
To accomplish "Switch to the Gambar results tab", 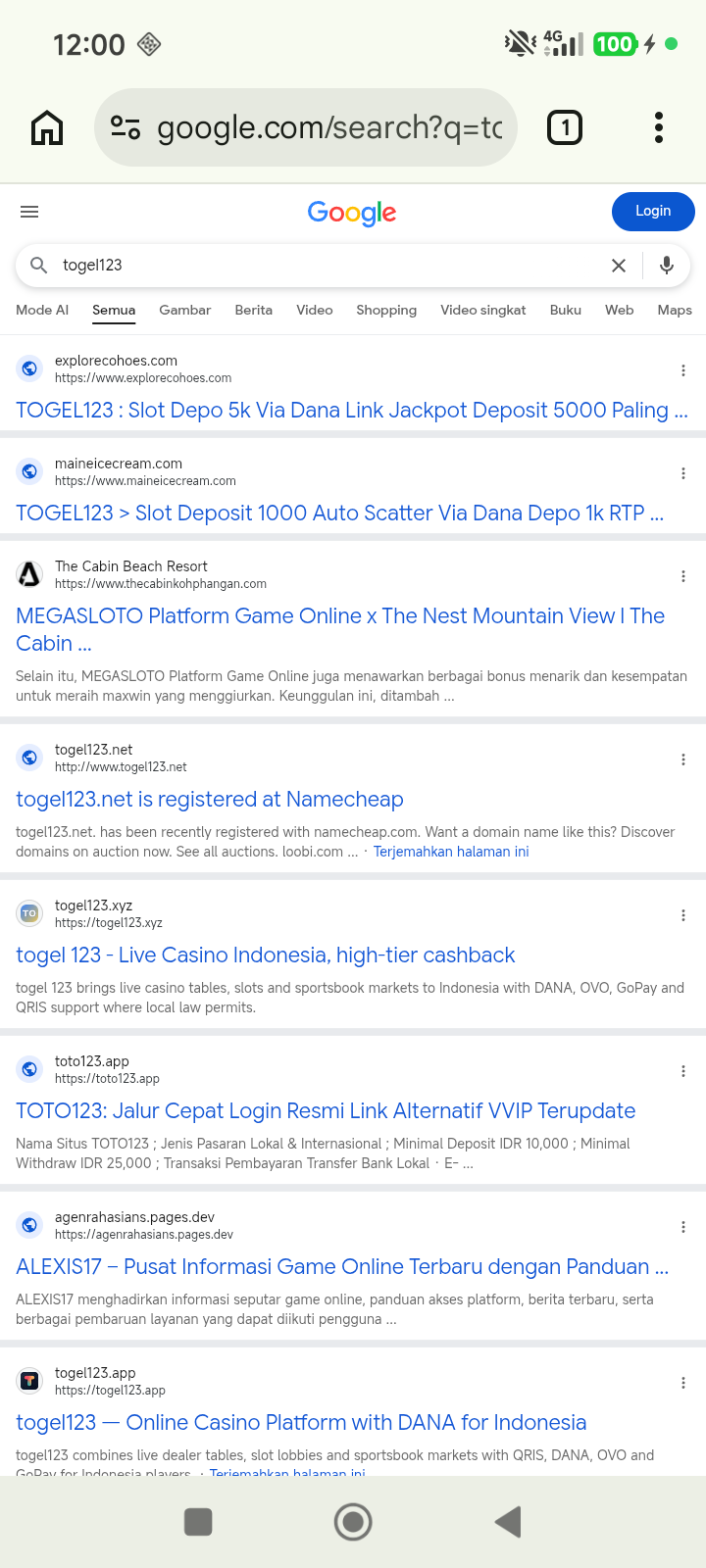I will click(x=185, y=310).
